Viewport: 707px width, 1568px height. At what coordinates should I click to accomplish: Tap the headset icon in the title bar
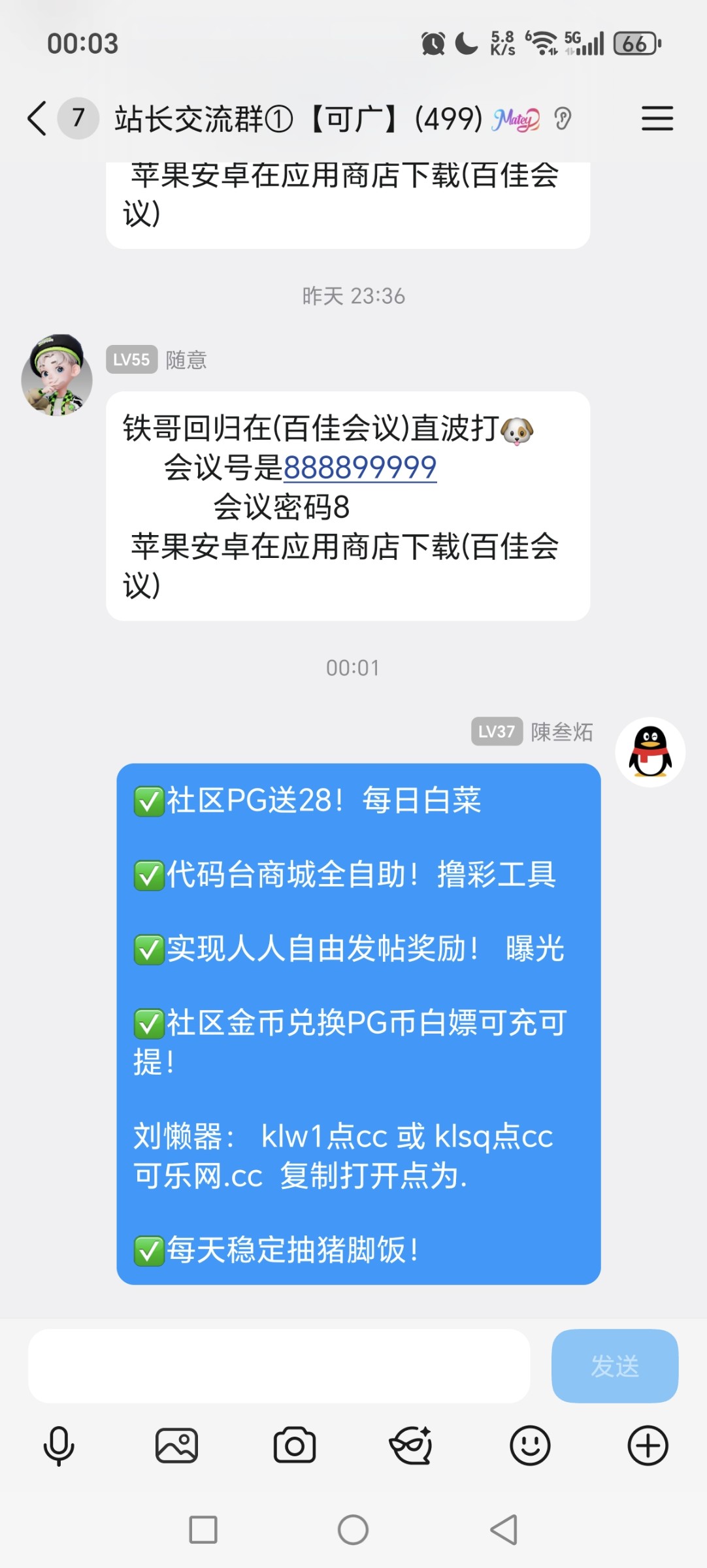pyautogui.click(x=563, y=119)
